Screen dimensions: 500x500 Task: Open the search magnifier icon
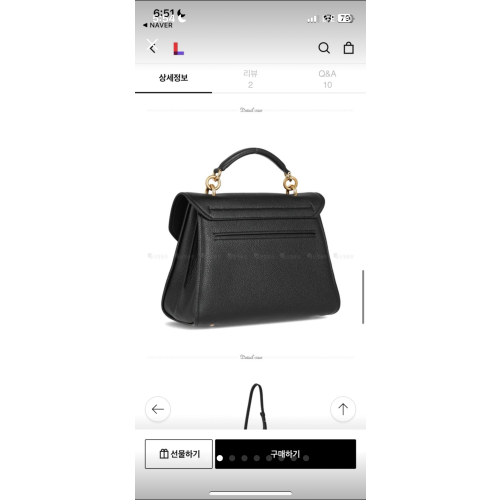[x=324, y=48]
